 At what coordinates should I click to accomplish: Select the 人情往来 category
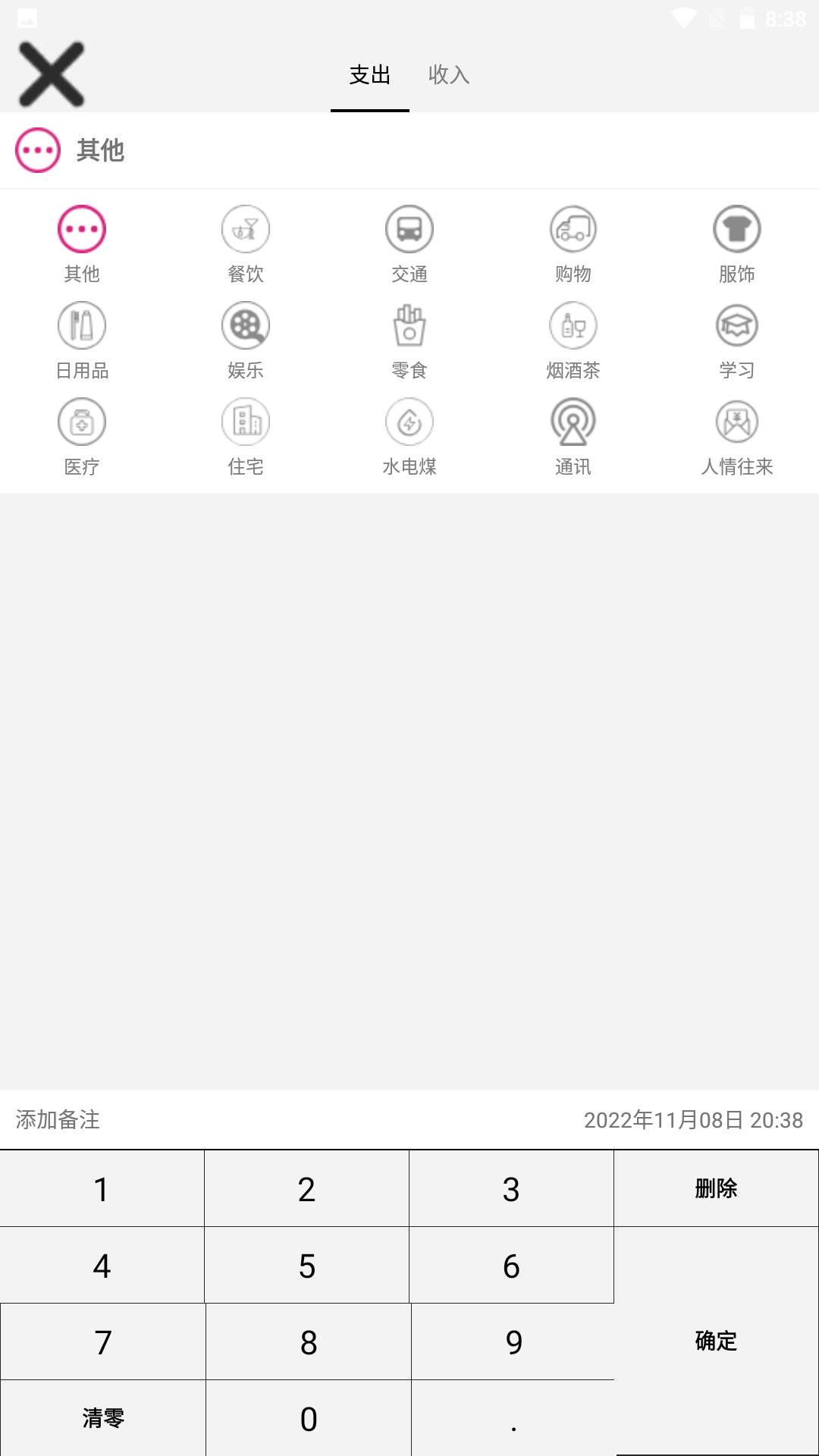pos(737,438)
